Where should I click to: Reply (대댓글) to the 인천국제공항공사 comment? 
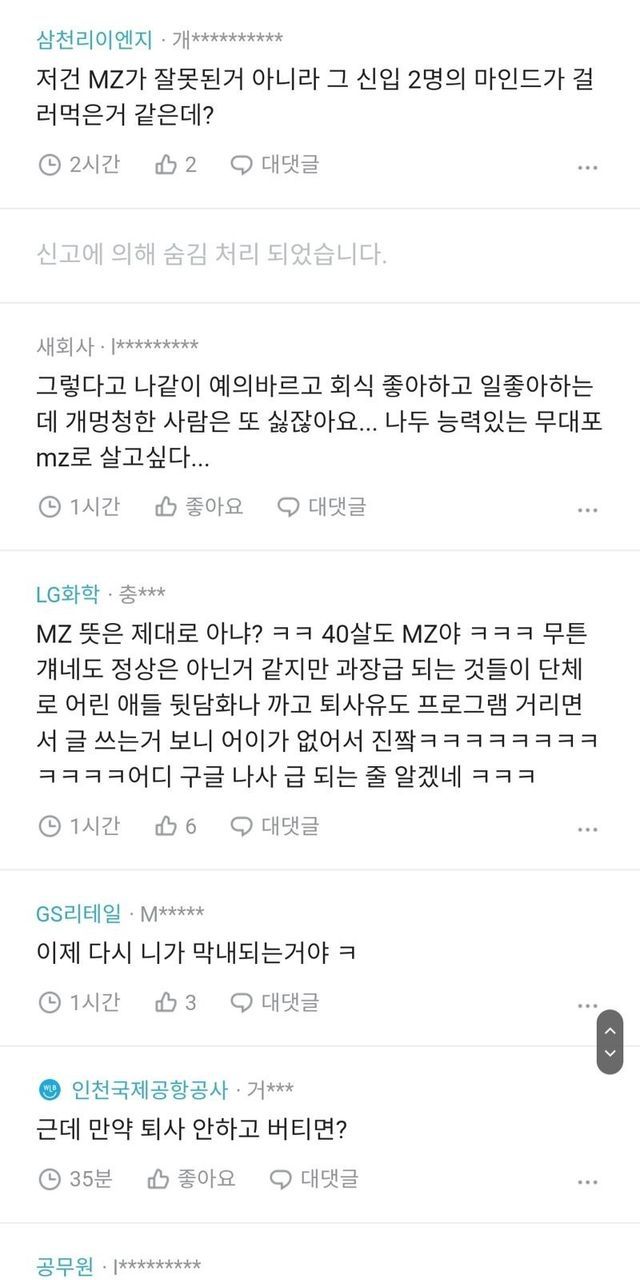point(314,1179)
